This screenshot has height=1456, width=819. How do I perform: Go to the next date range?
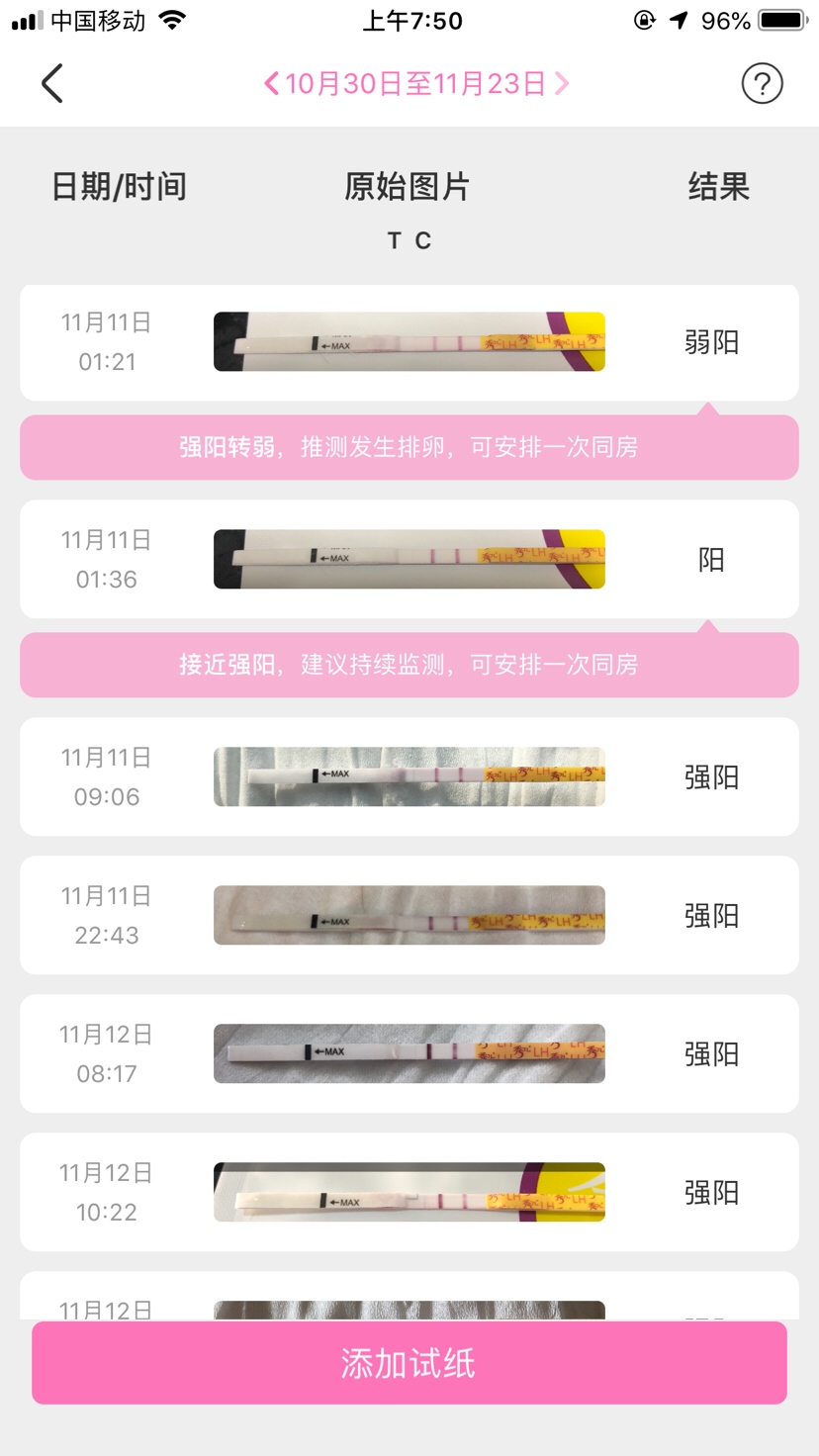[x=562, y=84]
